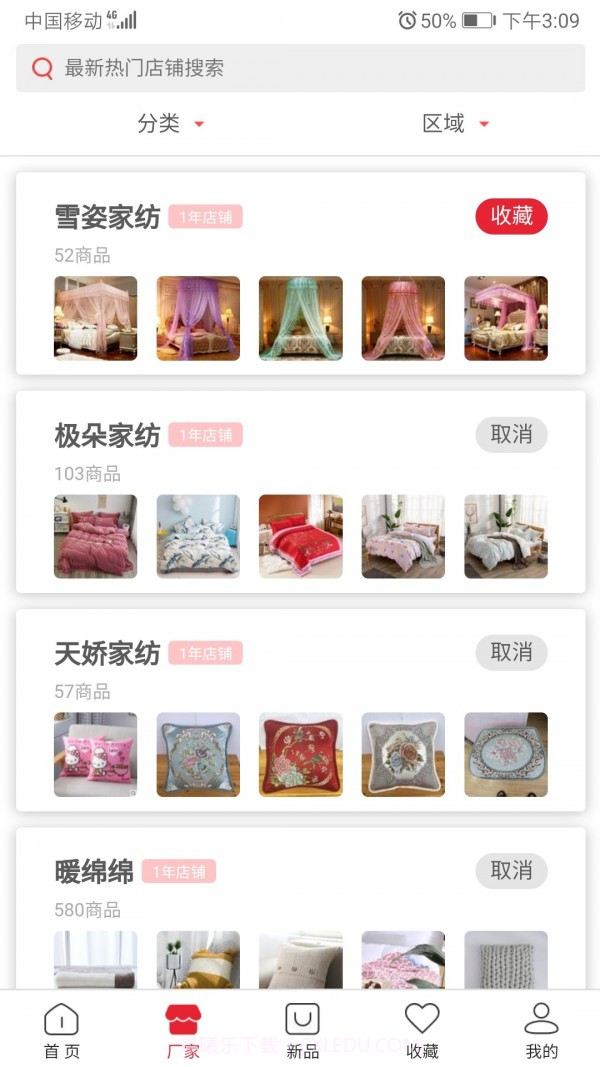Switch to the 我的 tab

541,1030
